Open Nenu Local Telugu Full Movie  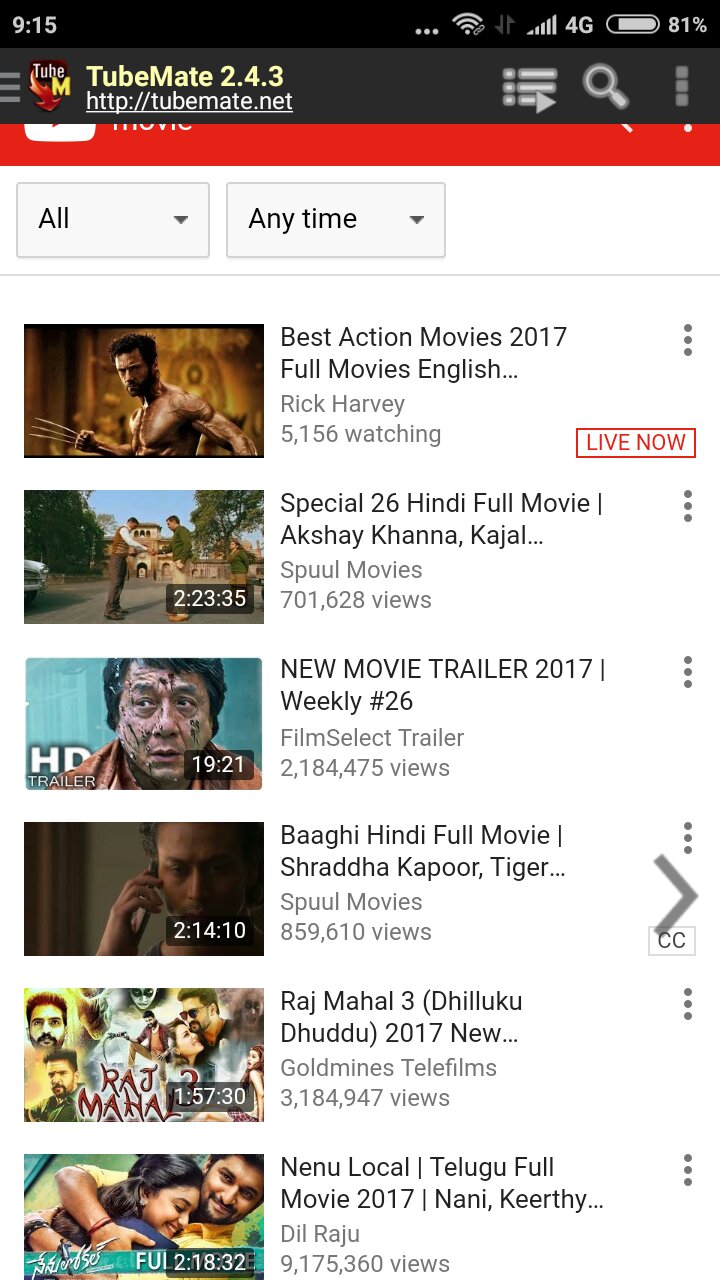[x=144, y=1216]
